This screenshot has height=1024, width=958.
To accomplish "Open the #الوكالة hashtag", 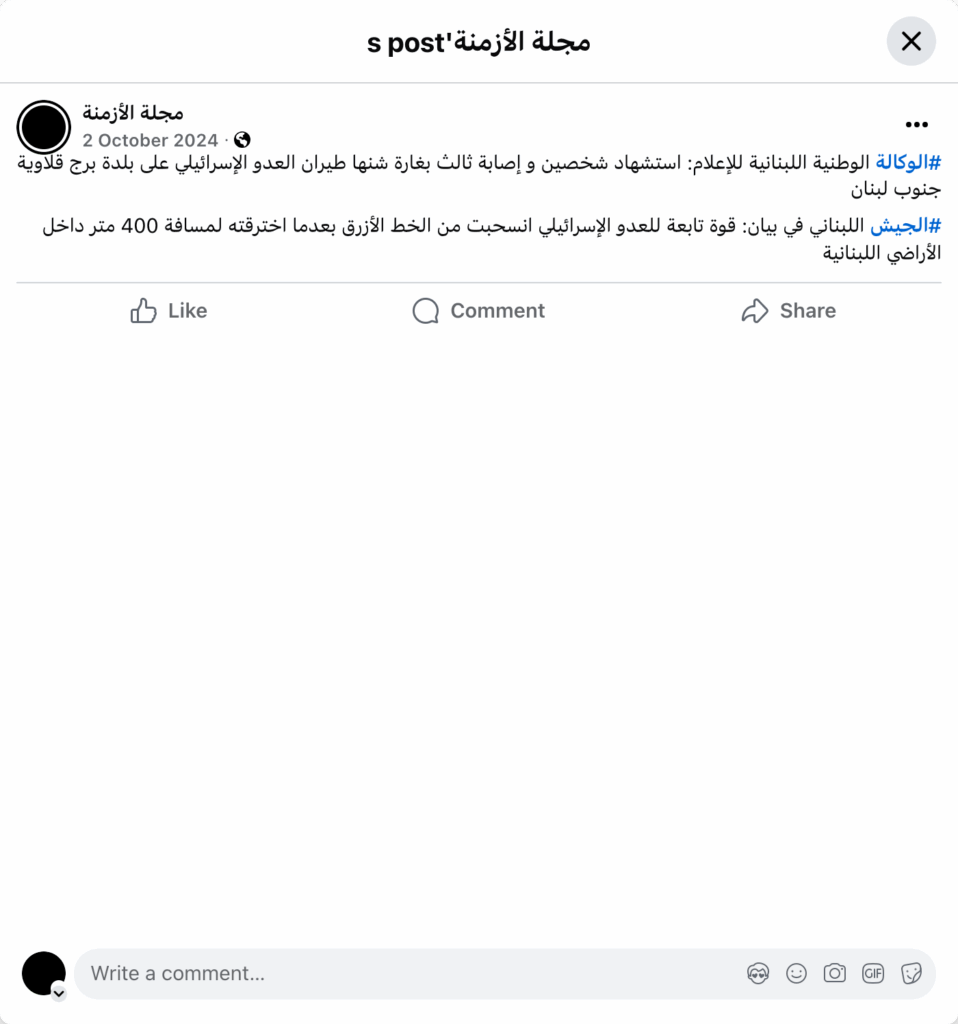I will [x=908, y=162].
